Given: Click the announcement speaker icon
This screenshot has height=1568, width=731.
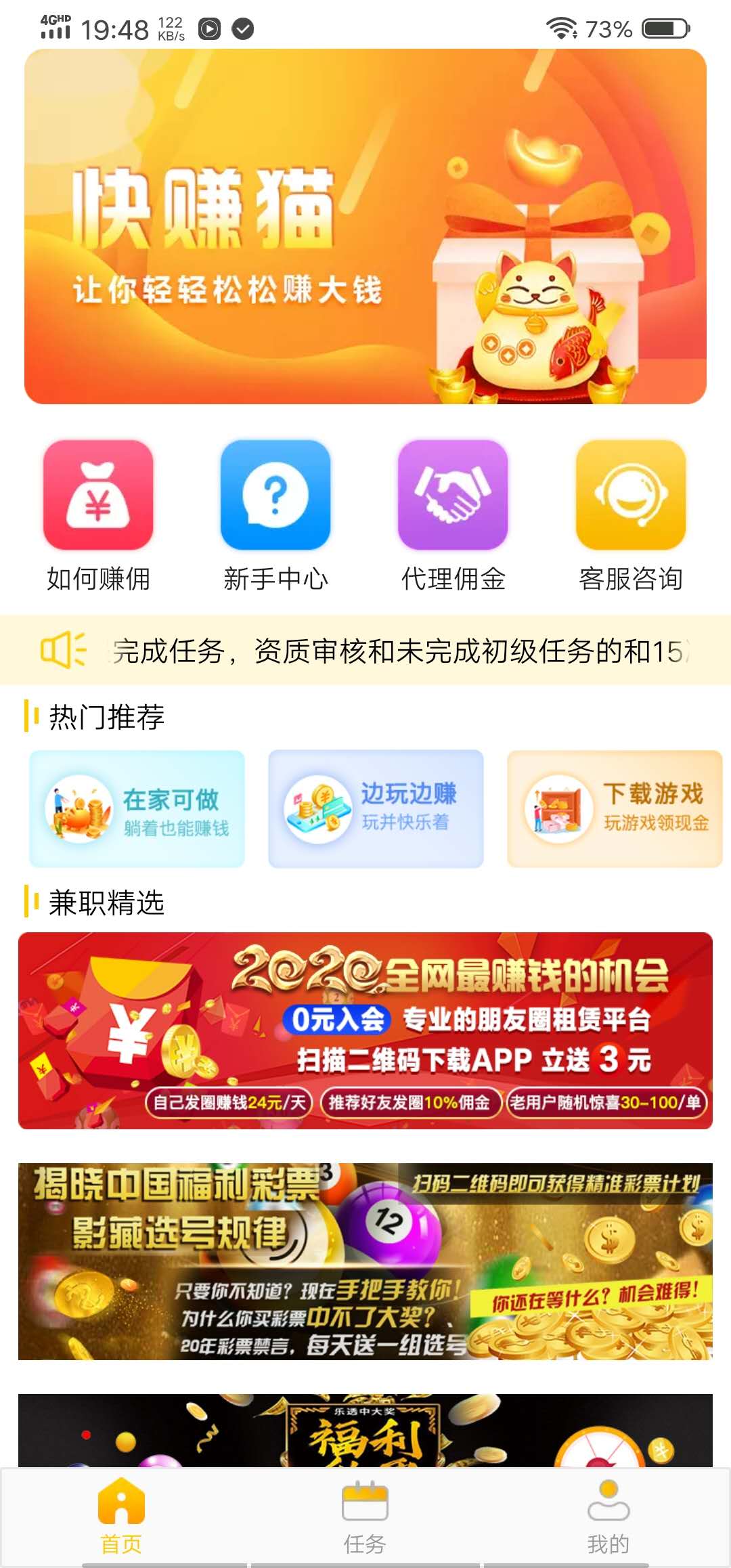Looking at the screenshot, I should (64, 651).
